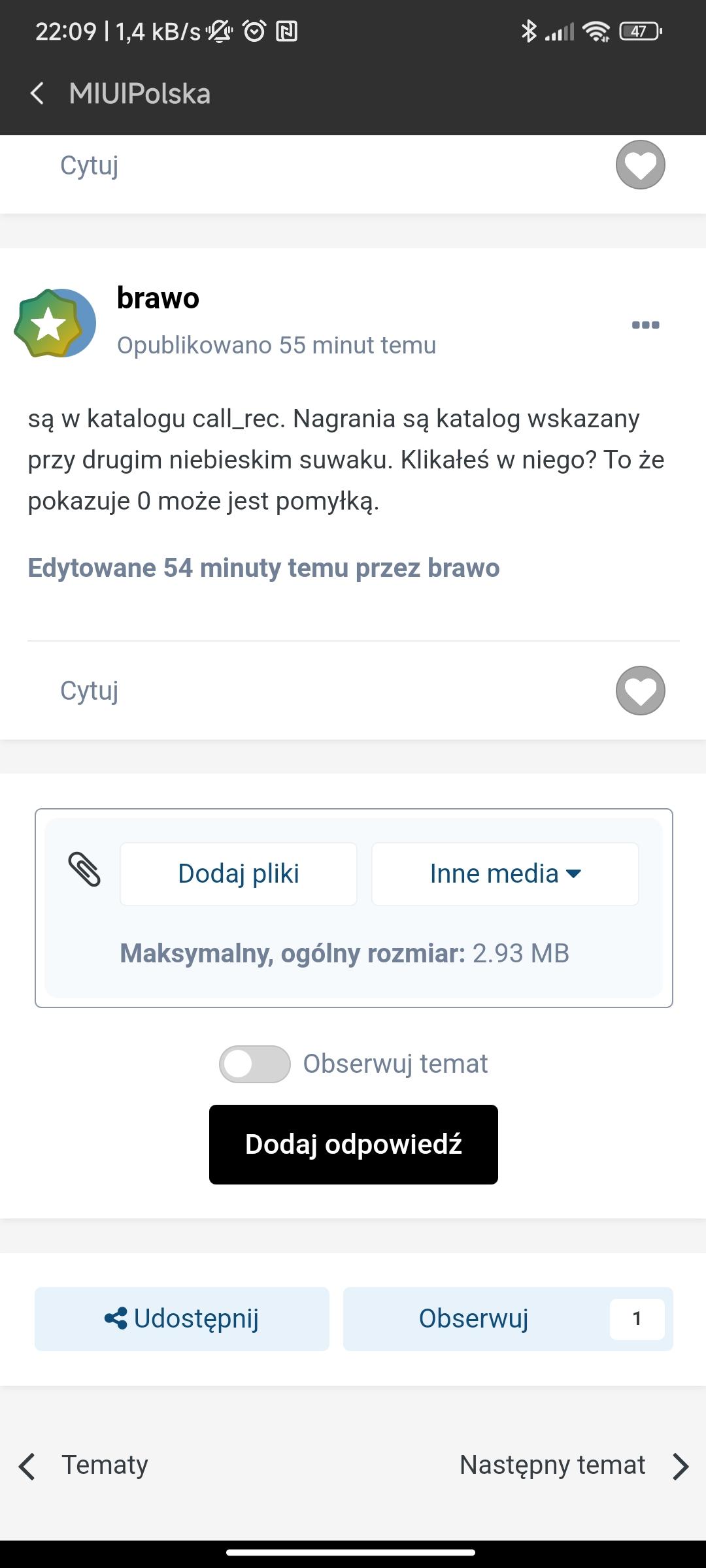This screenshot has width=706, height=1568.
Task: Open brawo's username link
Action: [x=158, y=298]
